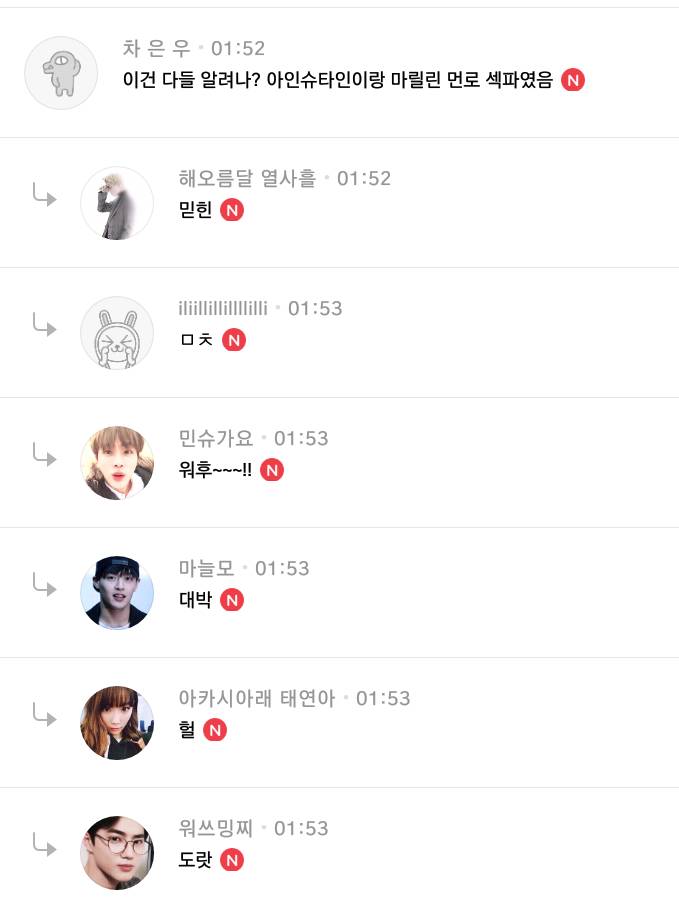The height and width of the screenshot is (899, 679).
Task: Tap 워쓰밍찌's profile photo
Action: pyautogui.click(x=117, y=853)
